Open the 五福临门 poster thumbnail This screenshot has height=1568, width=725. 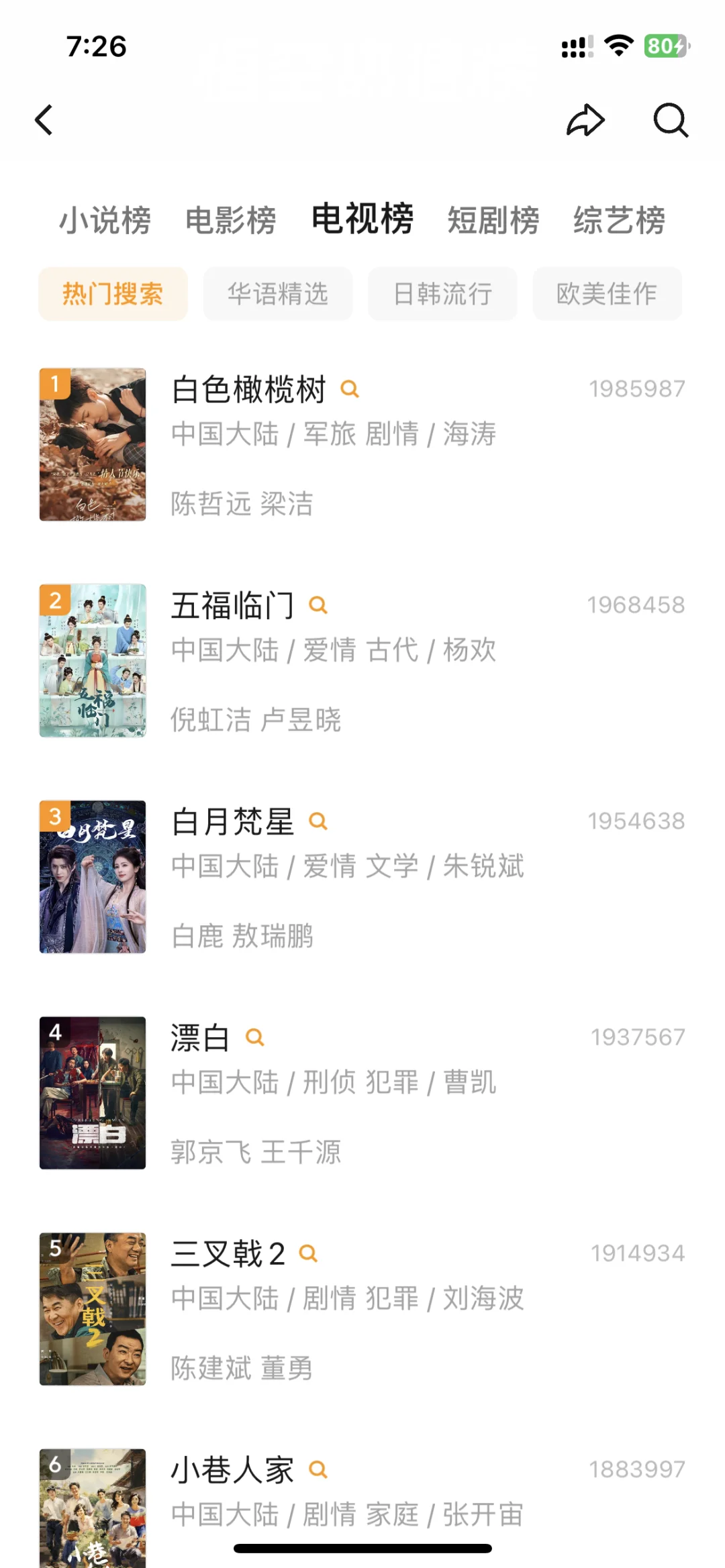pos(93,660)
